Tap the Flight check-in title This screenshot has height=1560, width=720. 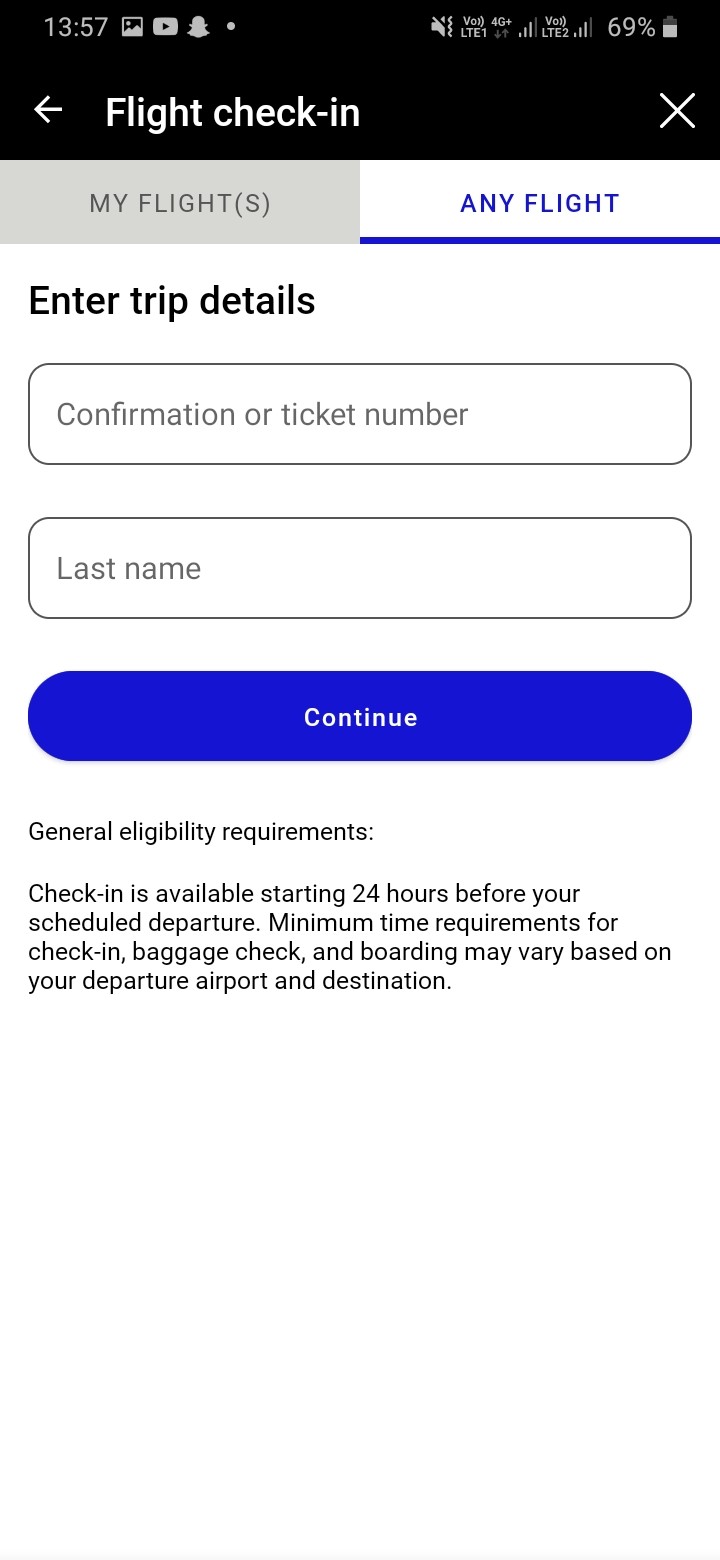tap(233, 111)
